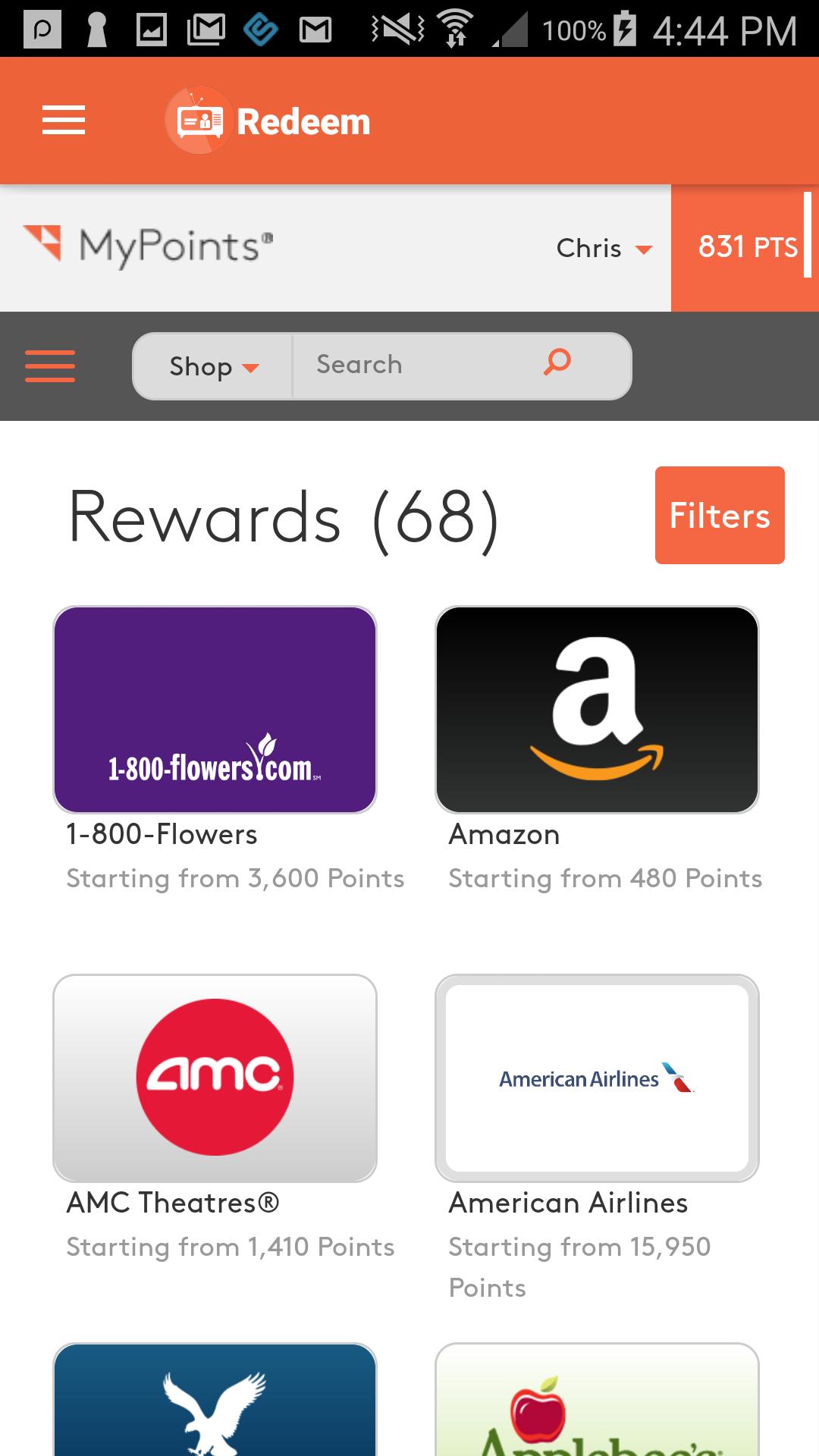Open the 1-800-Flowers reward card
The width and height of the screenshot is (819, 1456).
point(215,710)
